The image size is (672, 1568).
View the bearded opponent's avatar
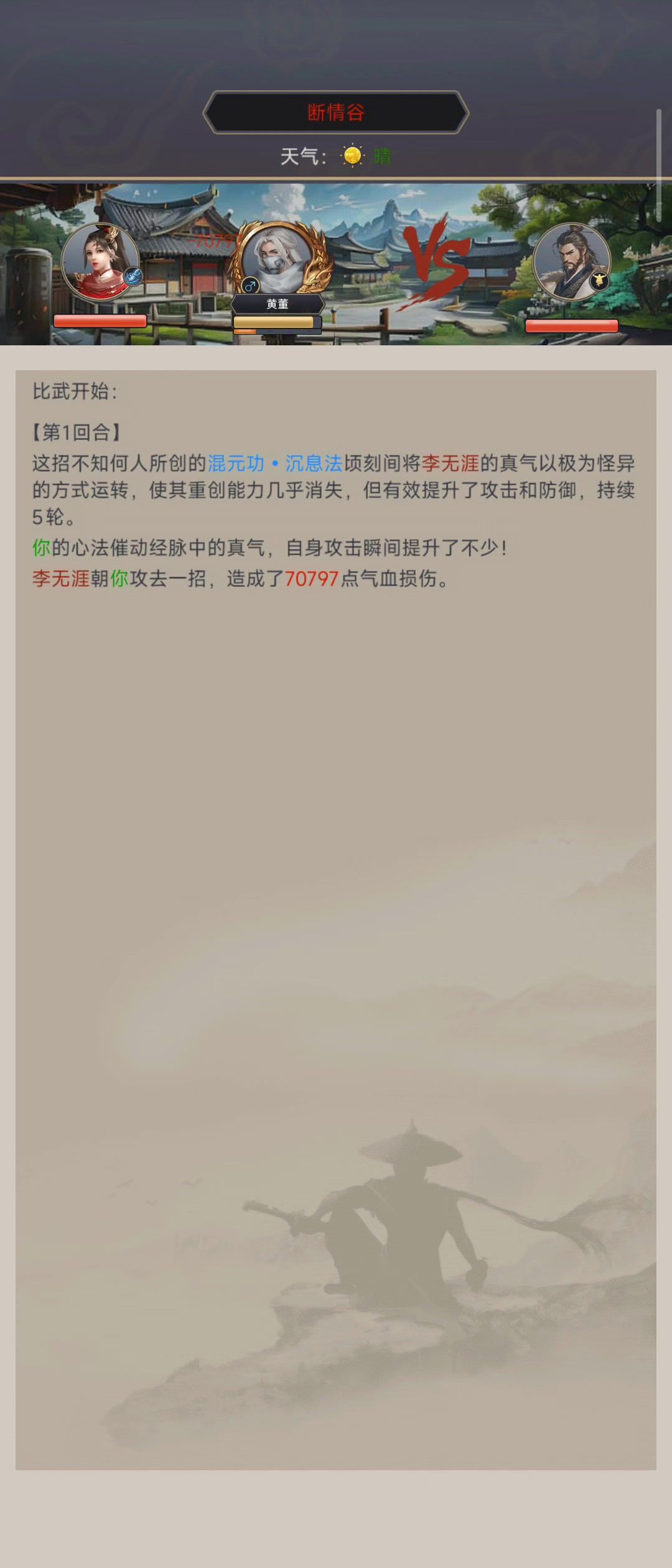571,262
